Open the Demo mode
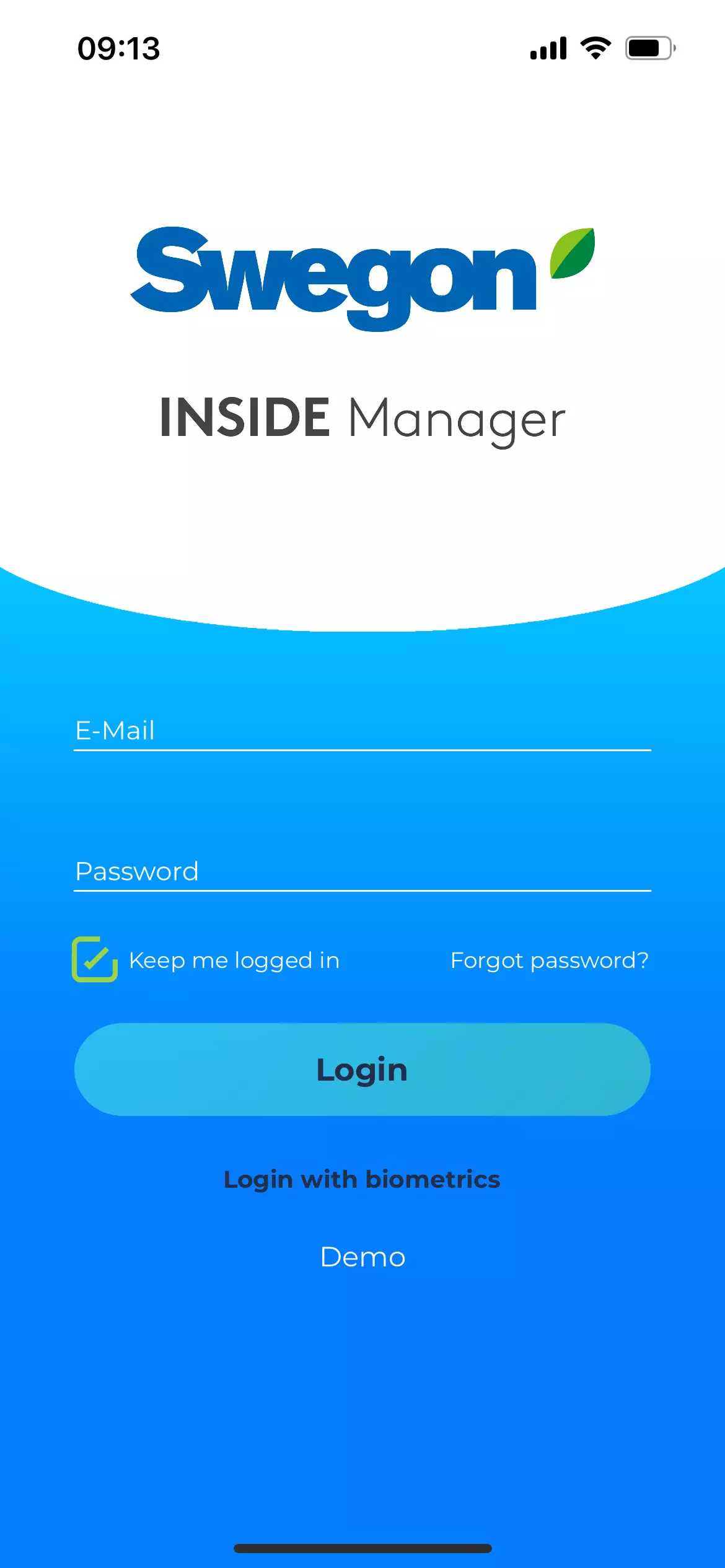 click(x=362, y=1258)
